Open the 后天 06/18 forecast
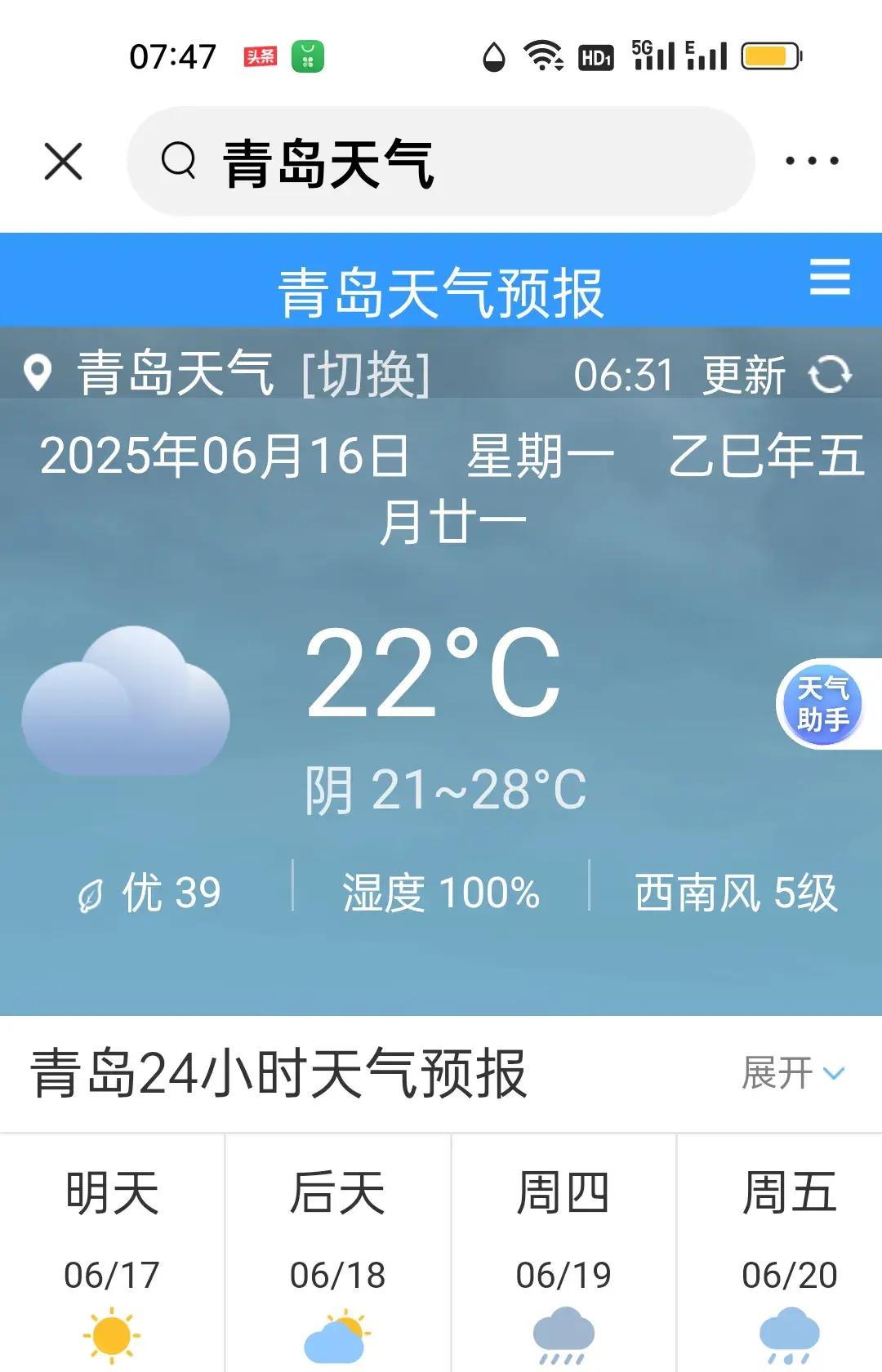 [337, 1249]
